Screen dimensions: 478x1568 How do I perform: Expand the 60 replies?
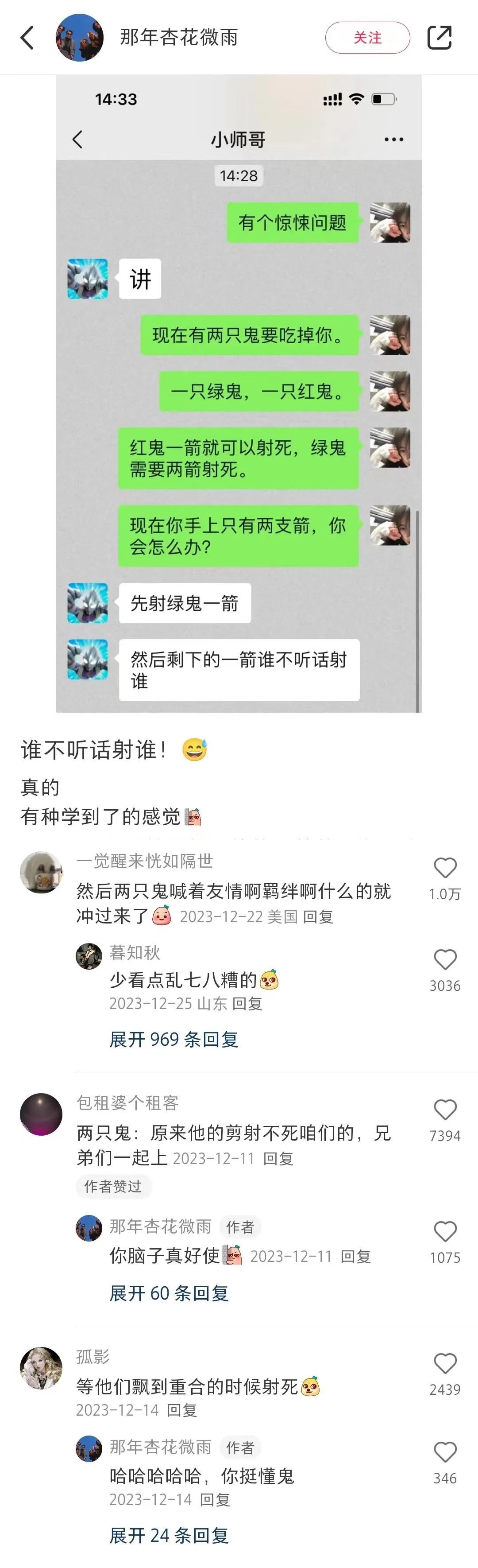169,1293
